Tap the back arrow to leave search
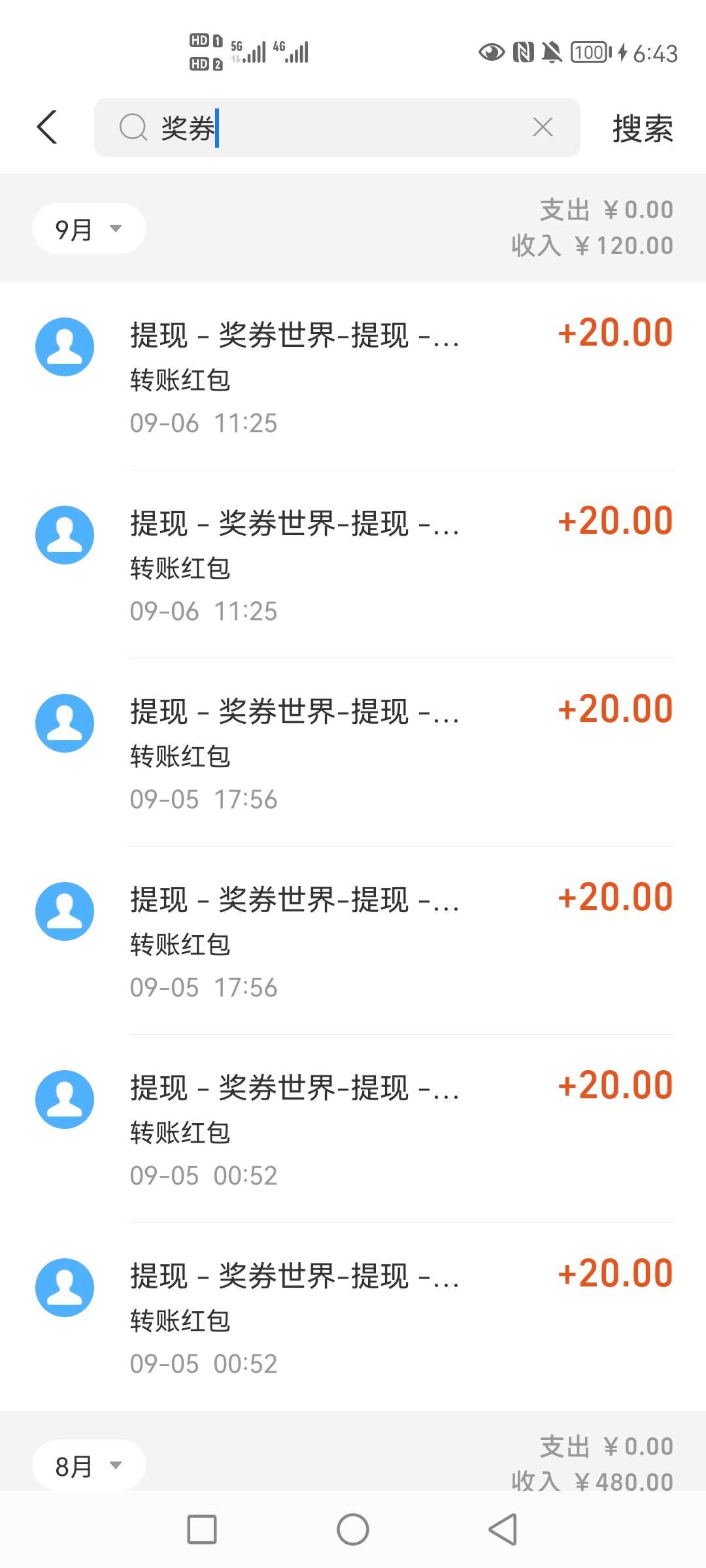Viewport: 706px width, 1568px height. (47, 127)
